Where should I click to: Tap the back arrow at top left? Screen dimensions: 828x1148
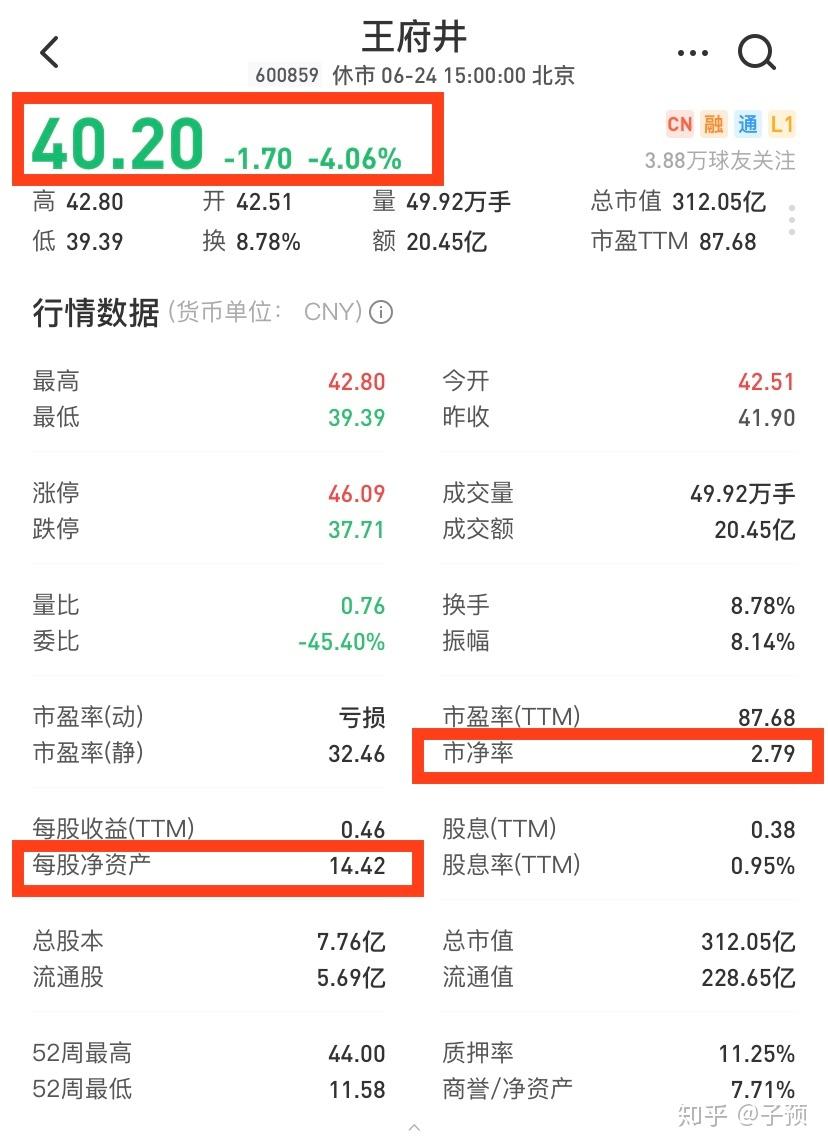click(x=49, y=52)
